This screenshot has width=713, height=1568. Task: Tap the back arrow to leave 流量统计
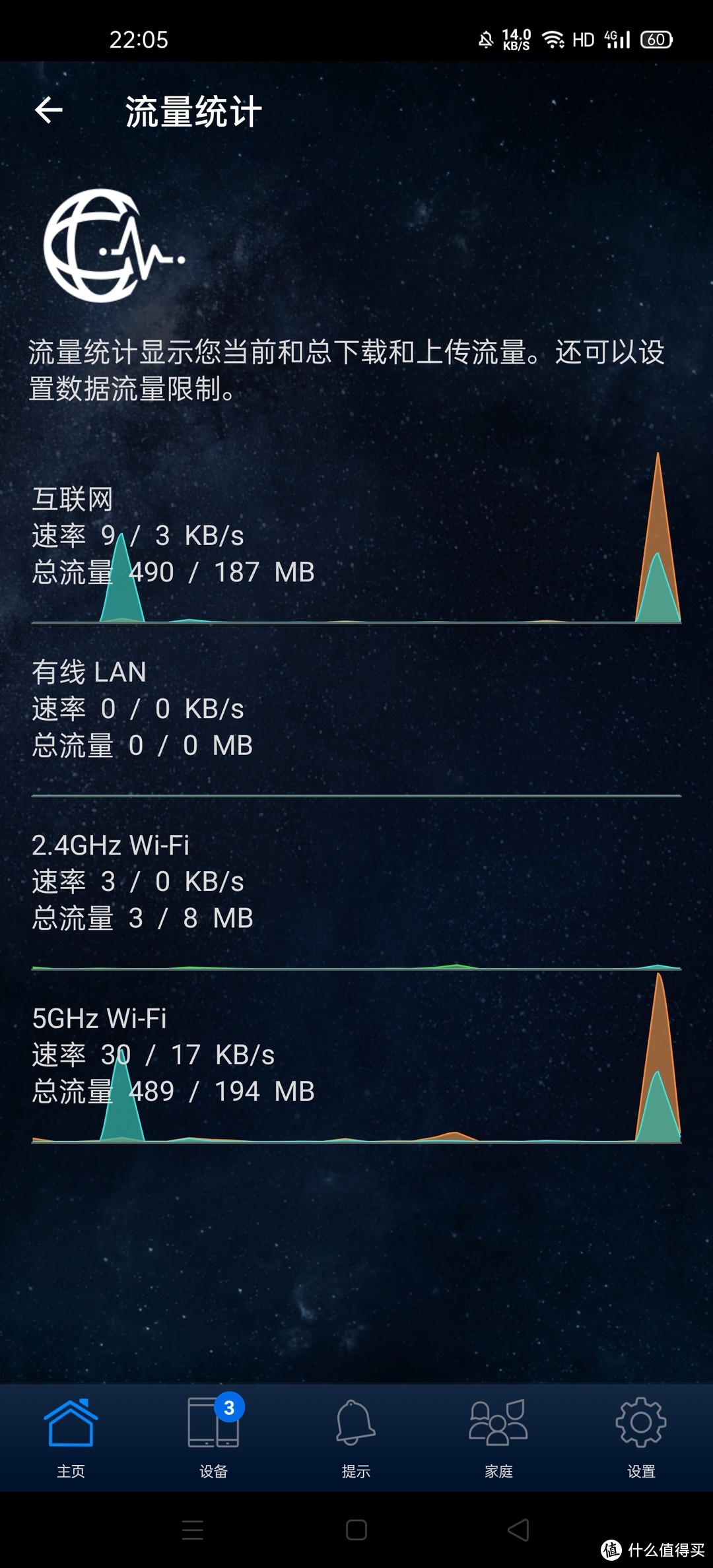[50, 111]
